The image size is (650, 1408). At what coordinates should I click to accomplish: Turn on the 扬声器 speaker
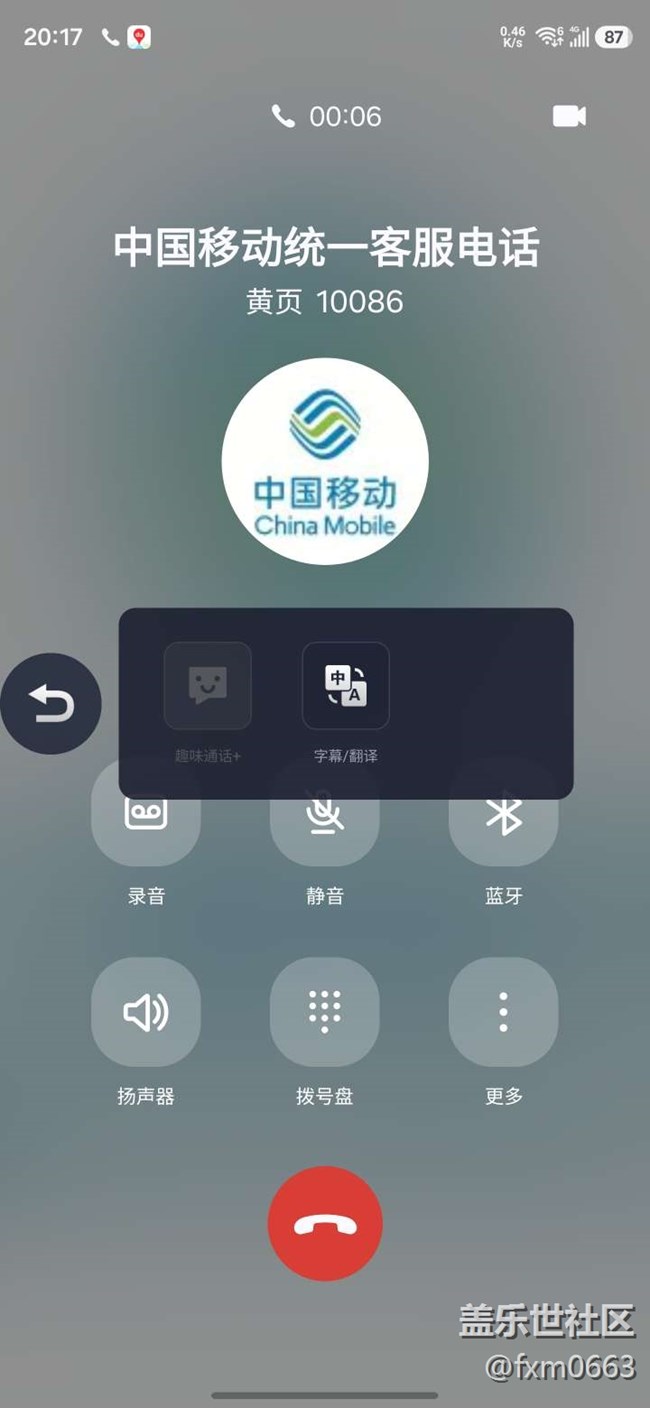click(146, 1012)
